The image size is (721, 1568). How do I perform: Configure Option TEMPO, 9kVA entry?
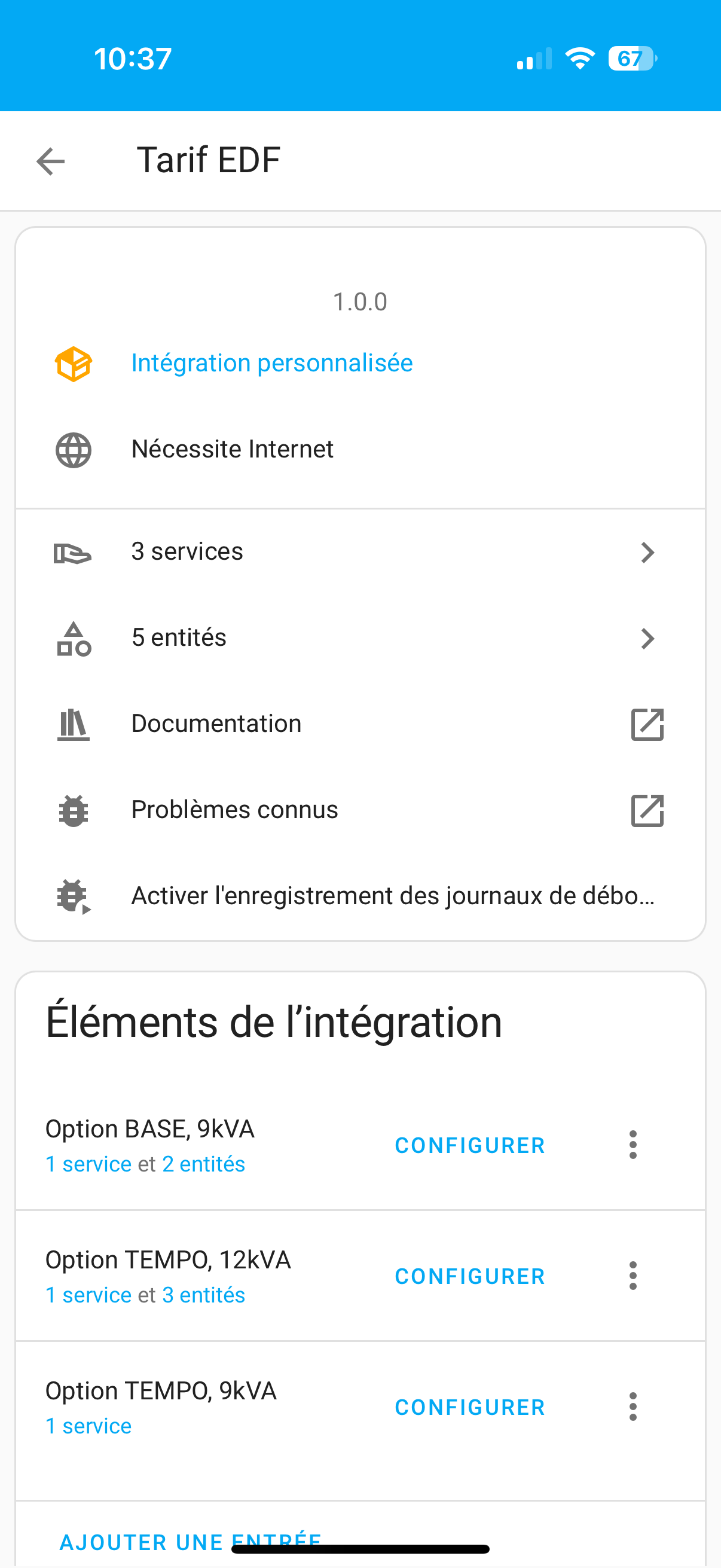click(470, 1407)
